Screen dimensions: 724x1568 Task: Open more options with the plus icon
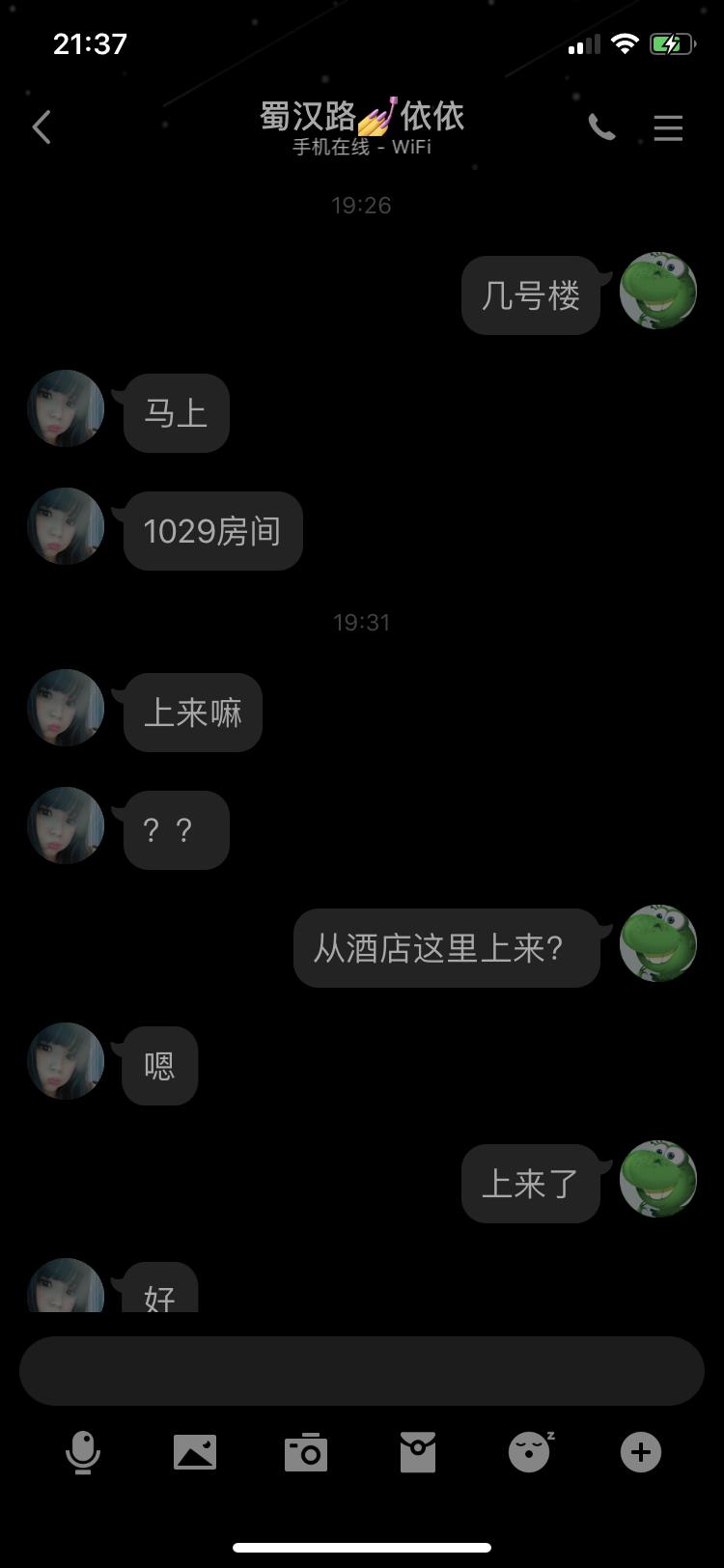pos(641,1452)
